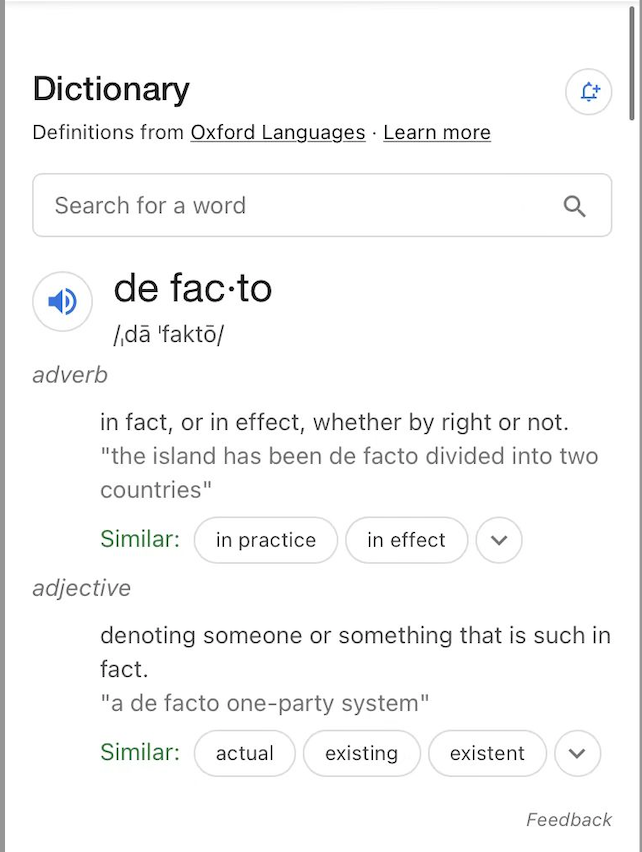Select the 'in practice' synonym chip

(x=266, y=540)
